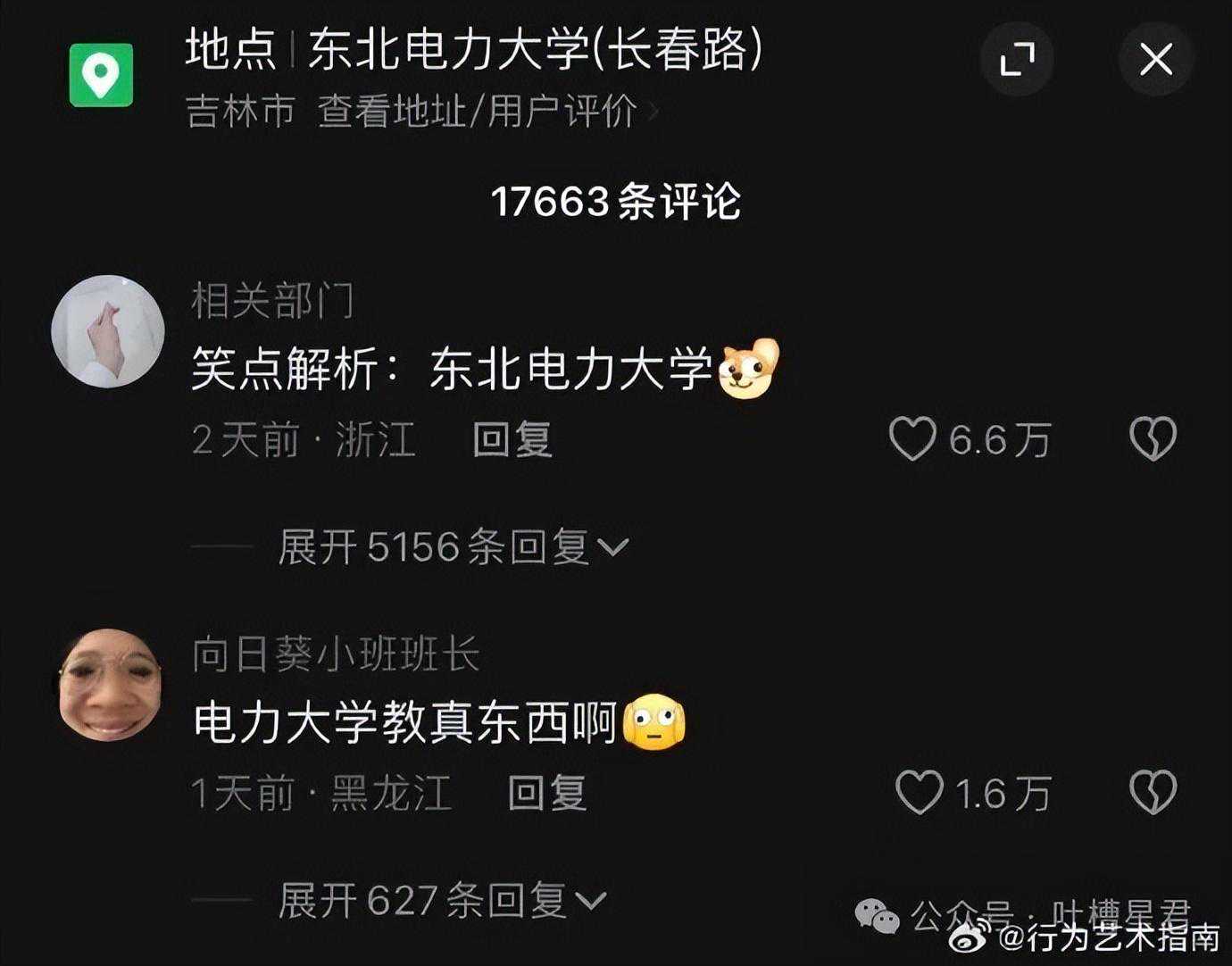Expand 627 replies under second comment
Viewport: 1232px width, 966px height.
(x=442, y=900)
